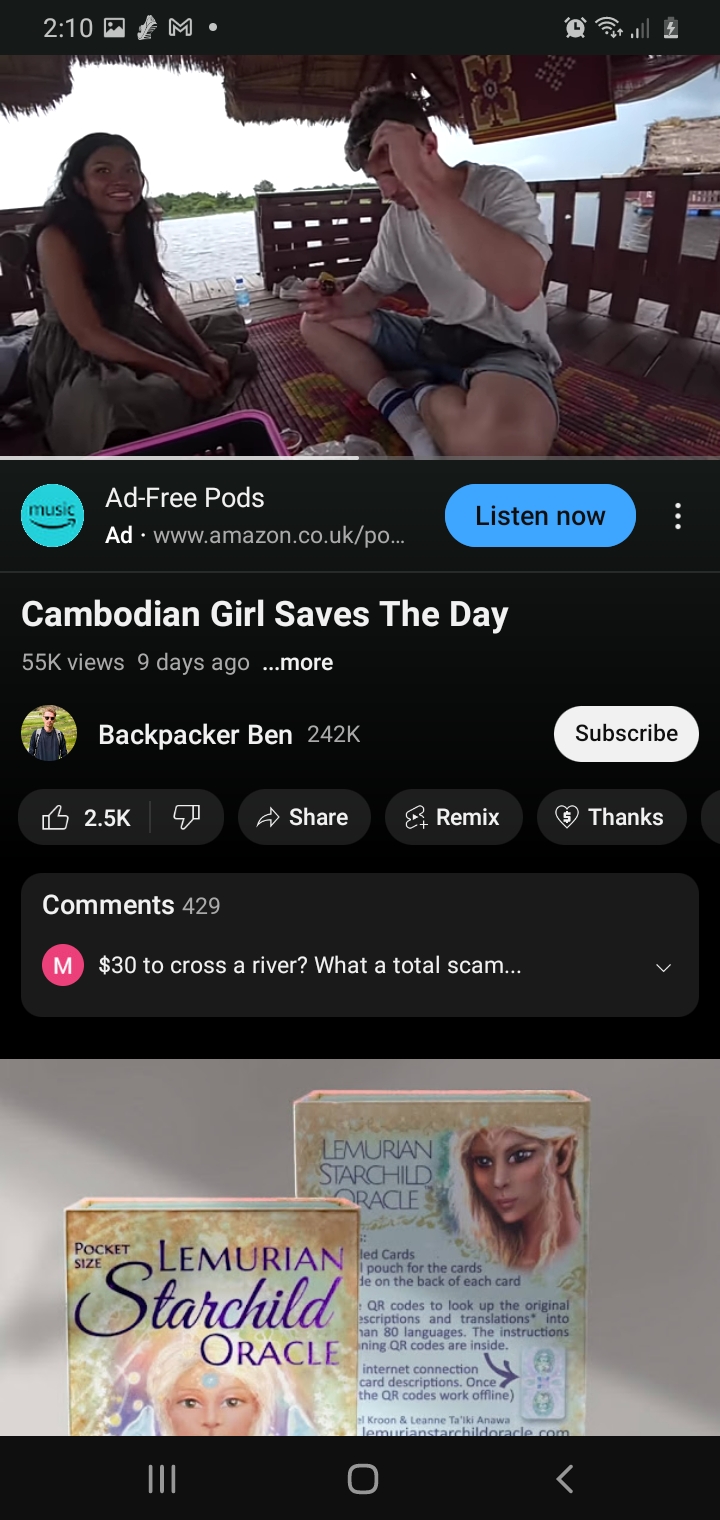Expand the Comments section

click(360, 945)
